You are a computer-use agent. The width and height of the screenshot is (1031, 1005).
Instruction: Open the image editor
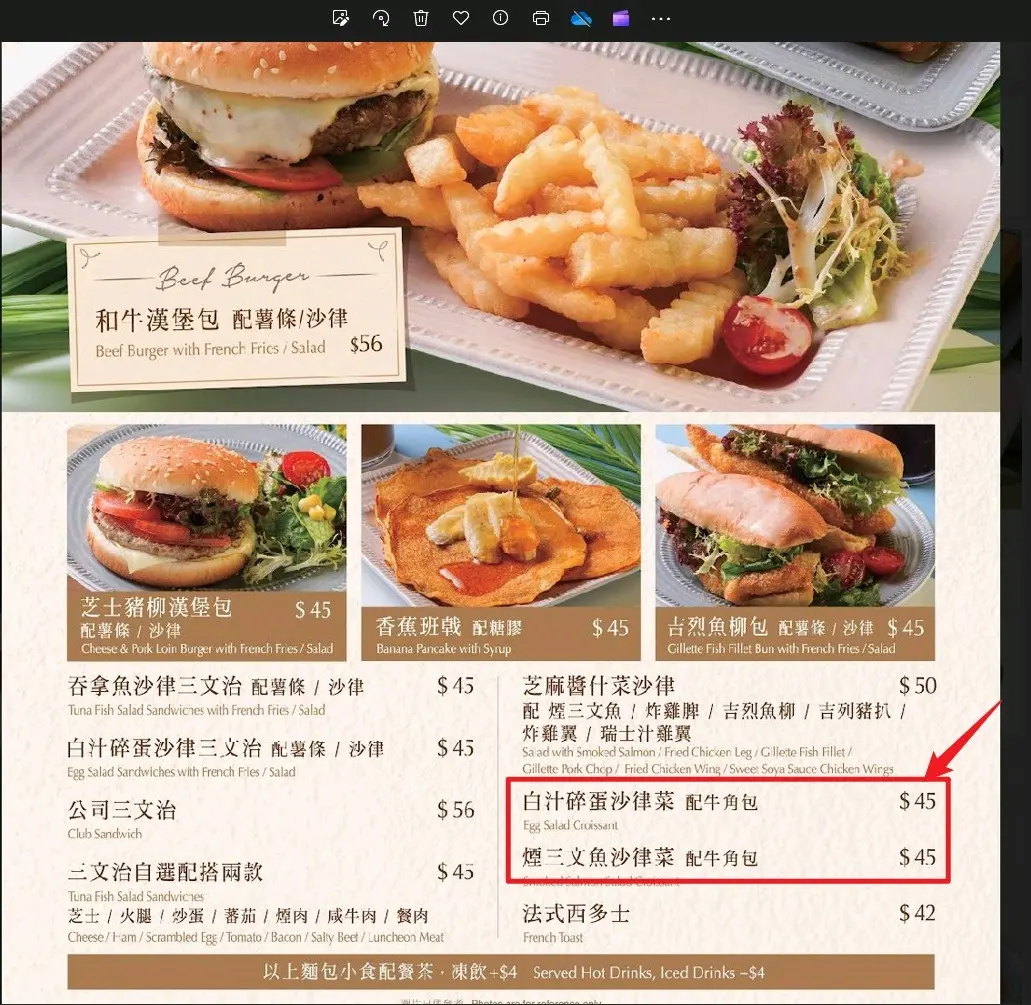[x=341, y=18]
